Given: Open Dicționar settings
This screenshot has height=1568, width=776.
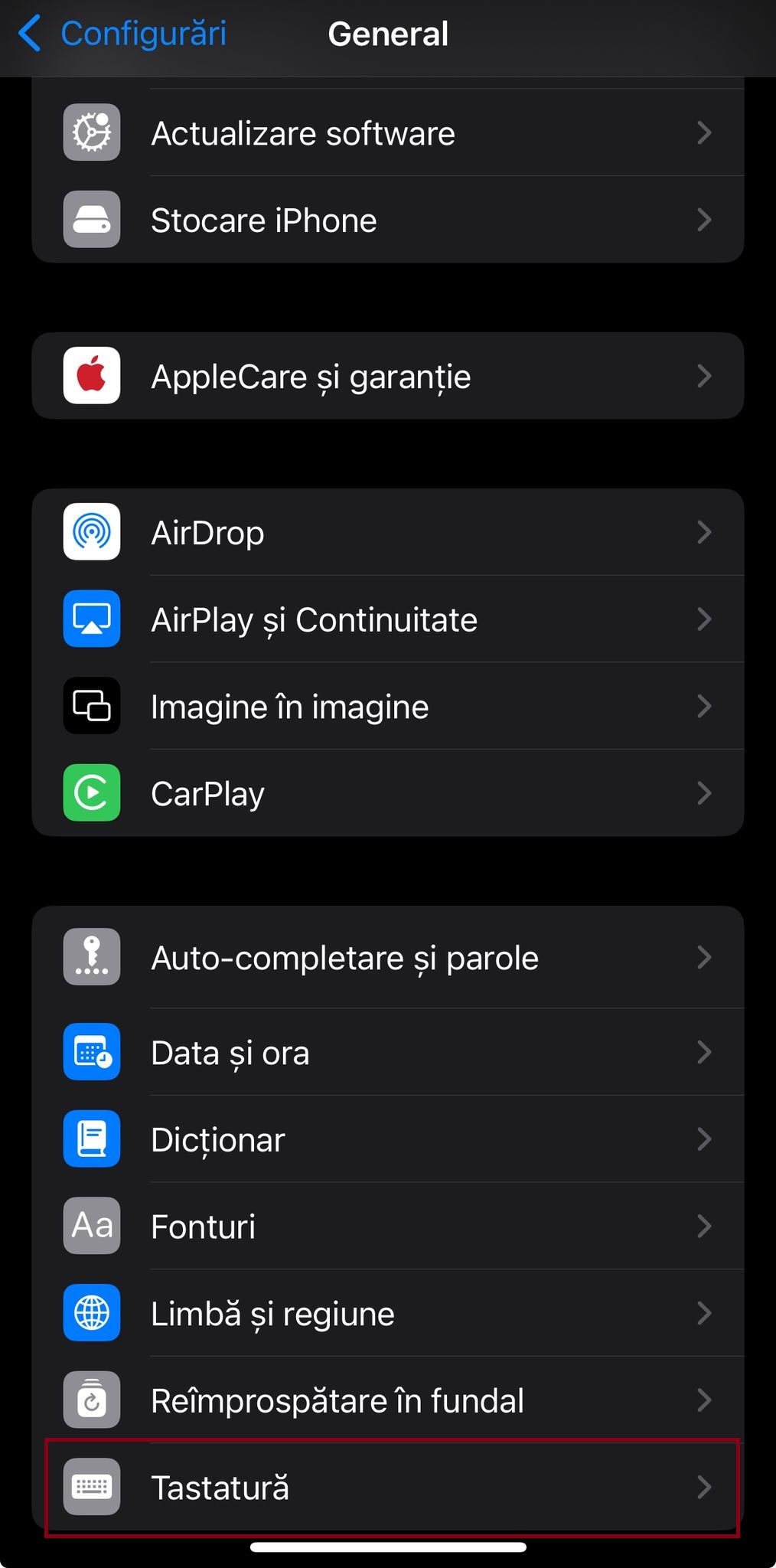Looking at the screenshot, I should click(387, 1139).
